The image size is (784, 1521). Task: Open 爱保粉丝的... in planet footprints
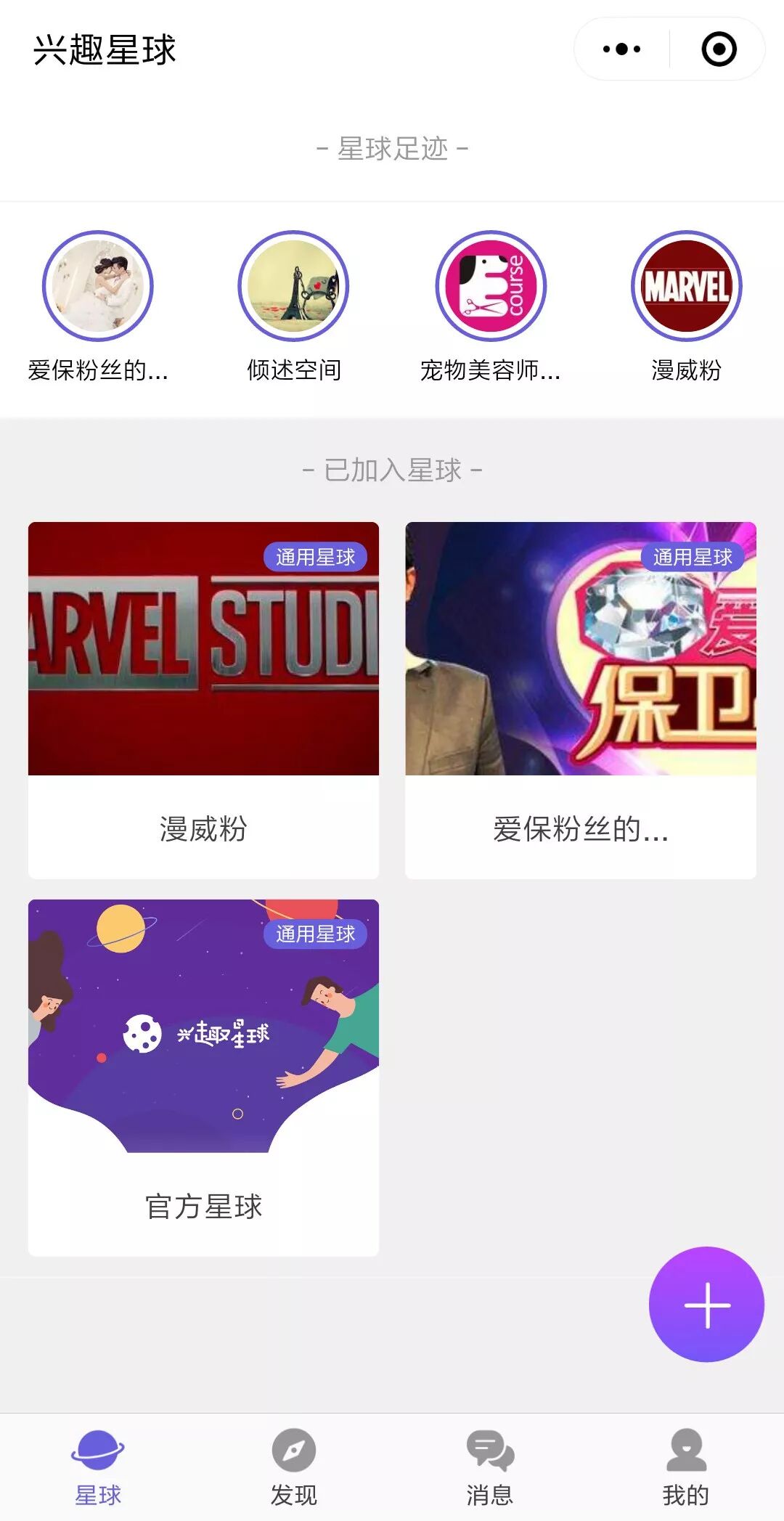pyautogui.click(x=98, y=286)
